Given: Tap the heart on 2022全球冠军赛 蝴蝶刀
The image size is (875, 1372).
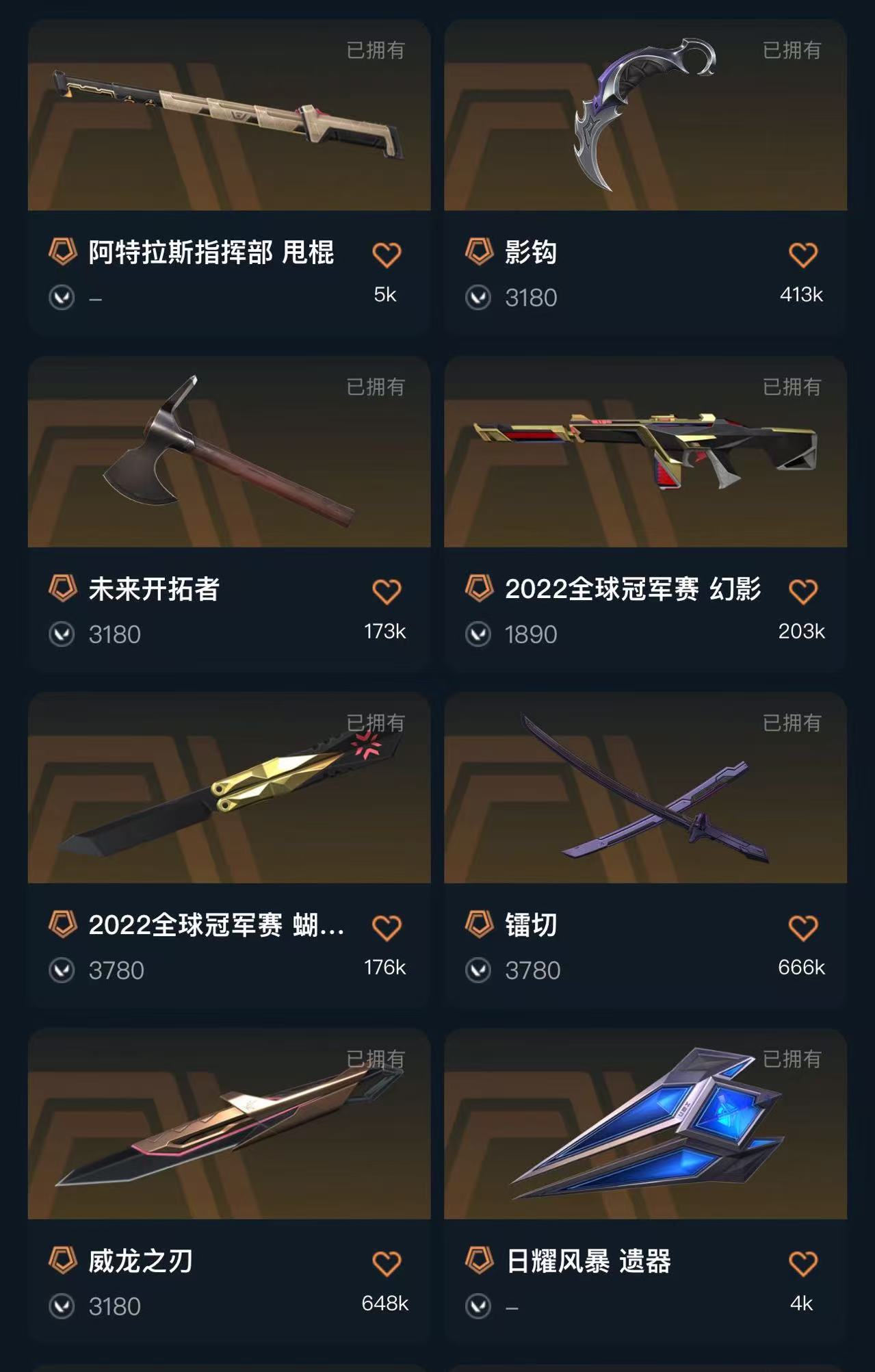Looking at the screenshot, I should [387, 929].
